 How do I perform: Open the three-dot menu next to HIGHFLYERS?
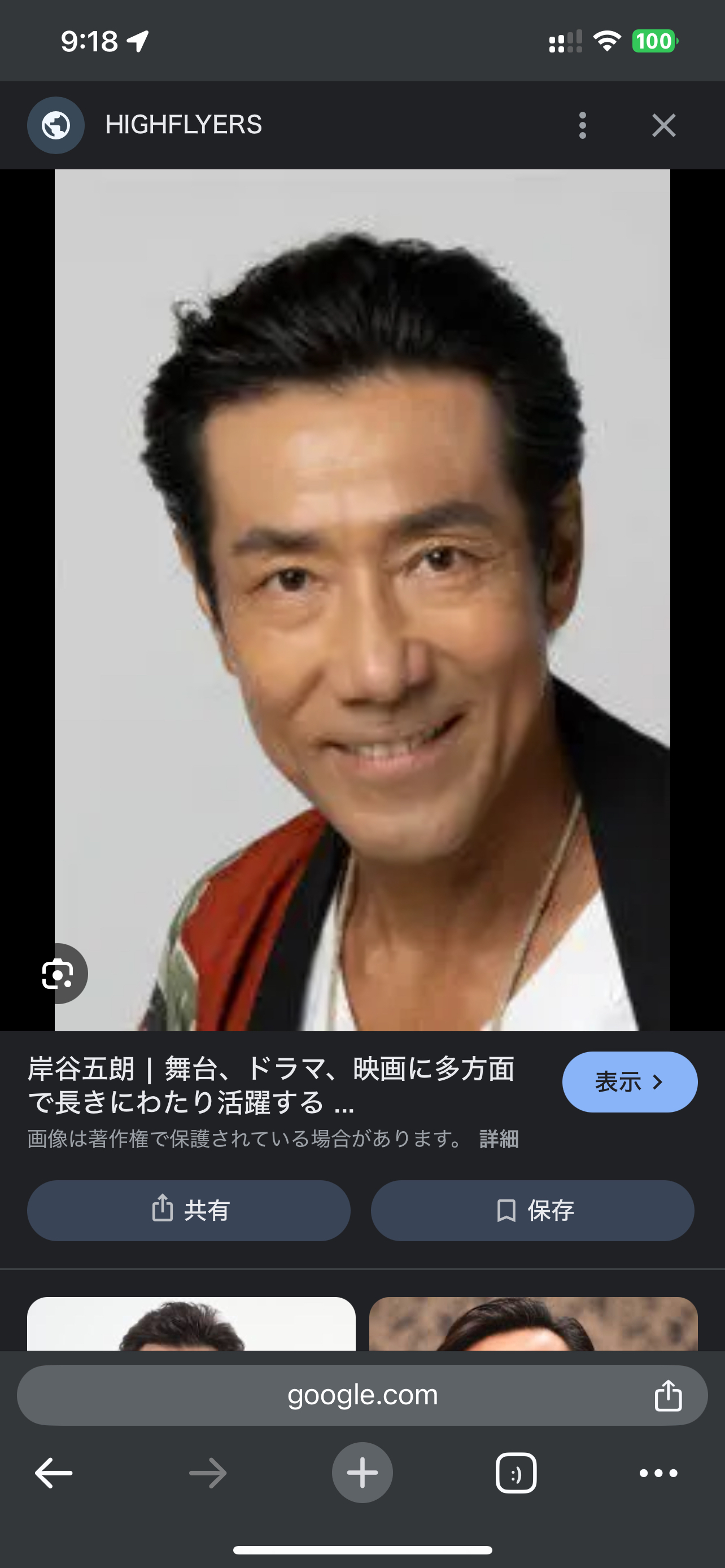point(583,125)
